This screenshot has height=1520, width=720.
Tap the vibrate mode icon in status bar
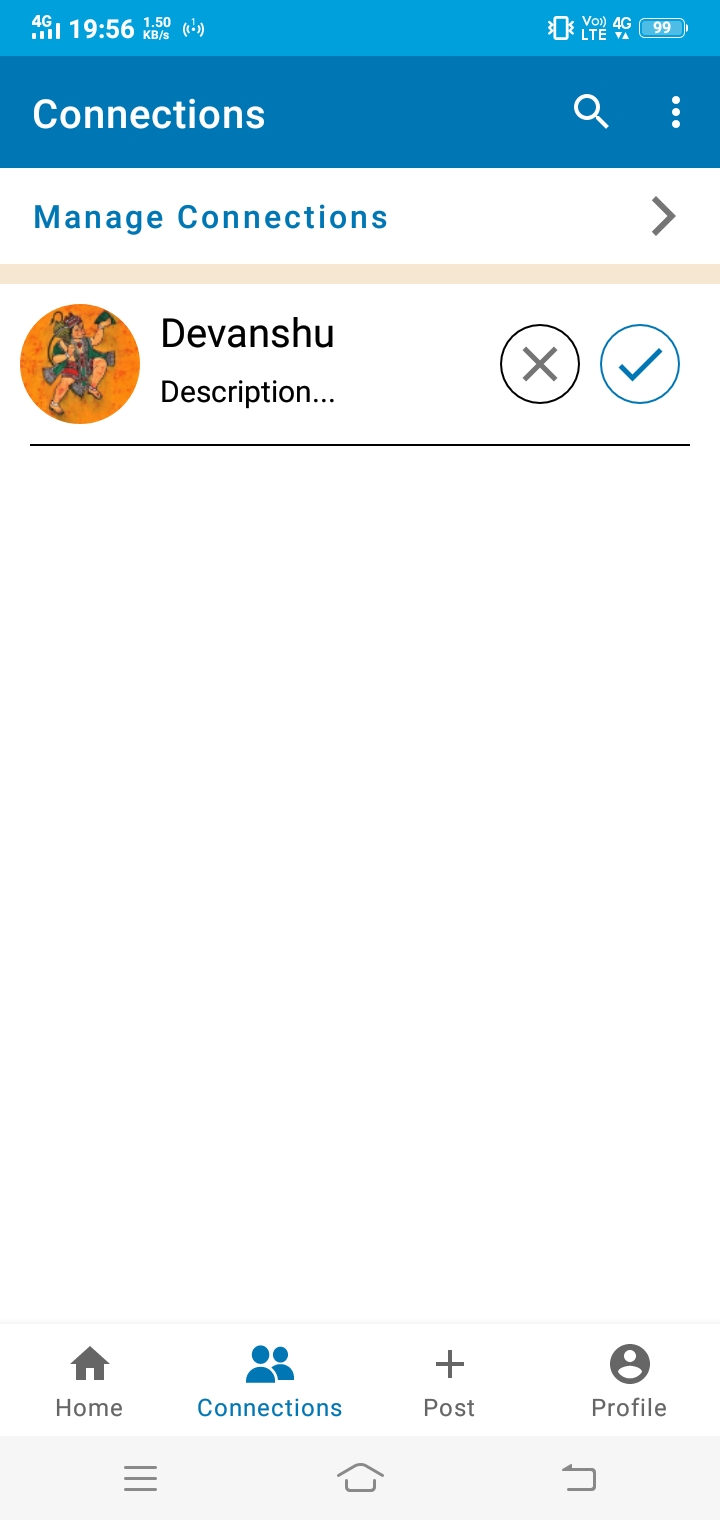tap(561, 27)
